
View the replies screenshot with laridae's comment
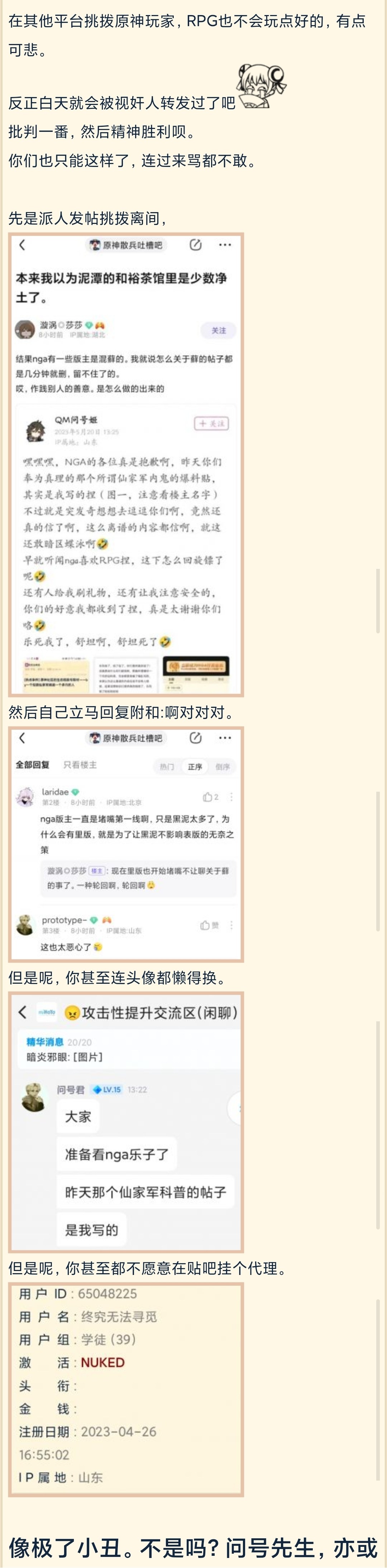pos(126,844)
